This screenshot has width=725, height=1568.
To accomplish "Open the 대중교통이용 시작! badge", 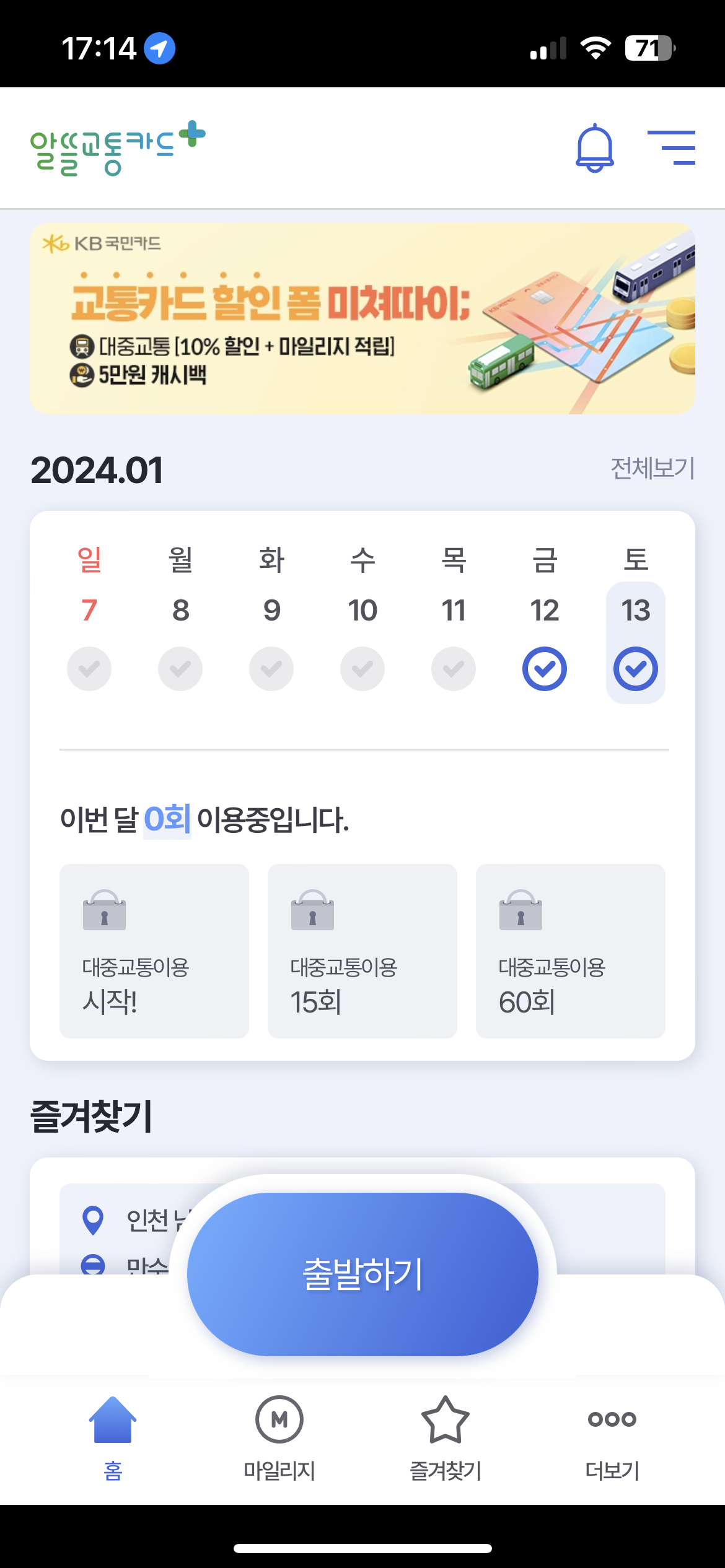I will point(154,951).
